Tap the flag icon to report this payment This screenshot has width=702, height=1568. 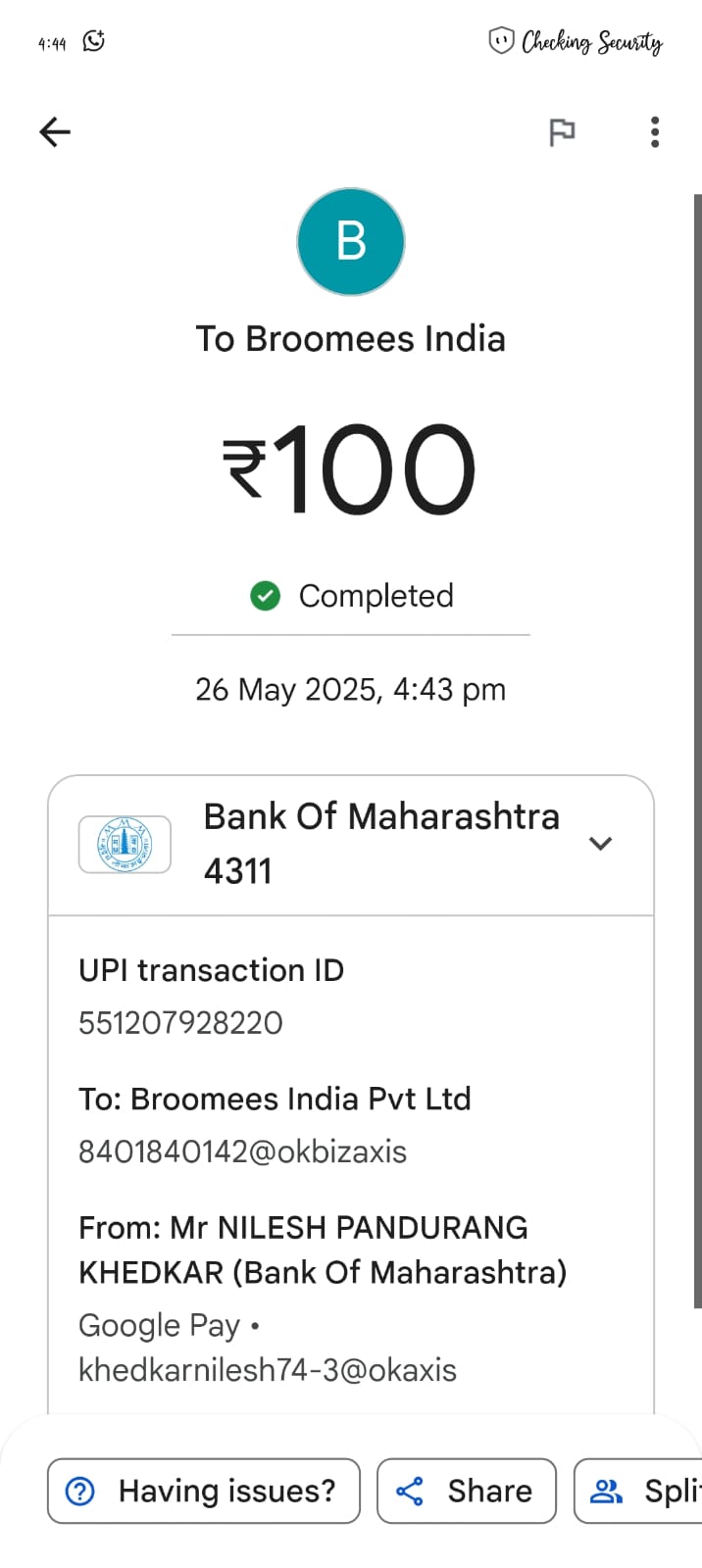[562, 132]
